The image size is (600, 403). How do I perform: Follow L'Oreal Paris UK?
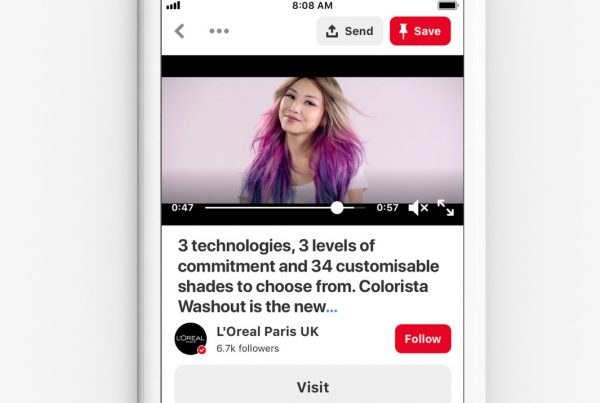(422, 339)
